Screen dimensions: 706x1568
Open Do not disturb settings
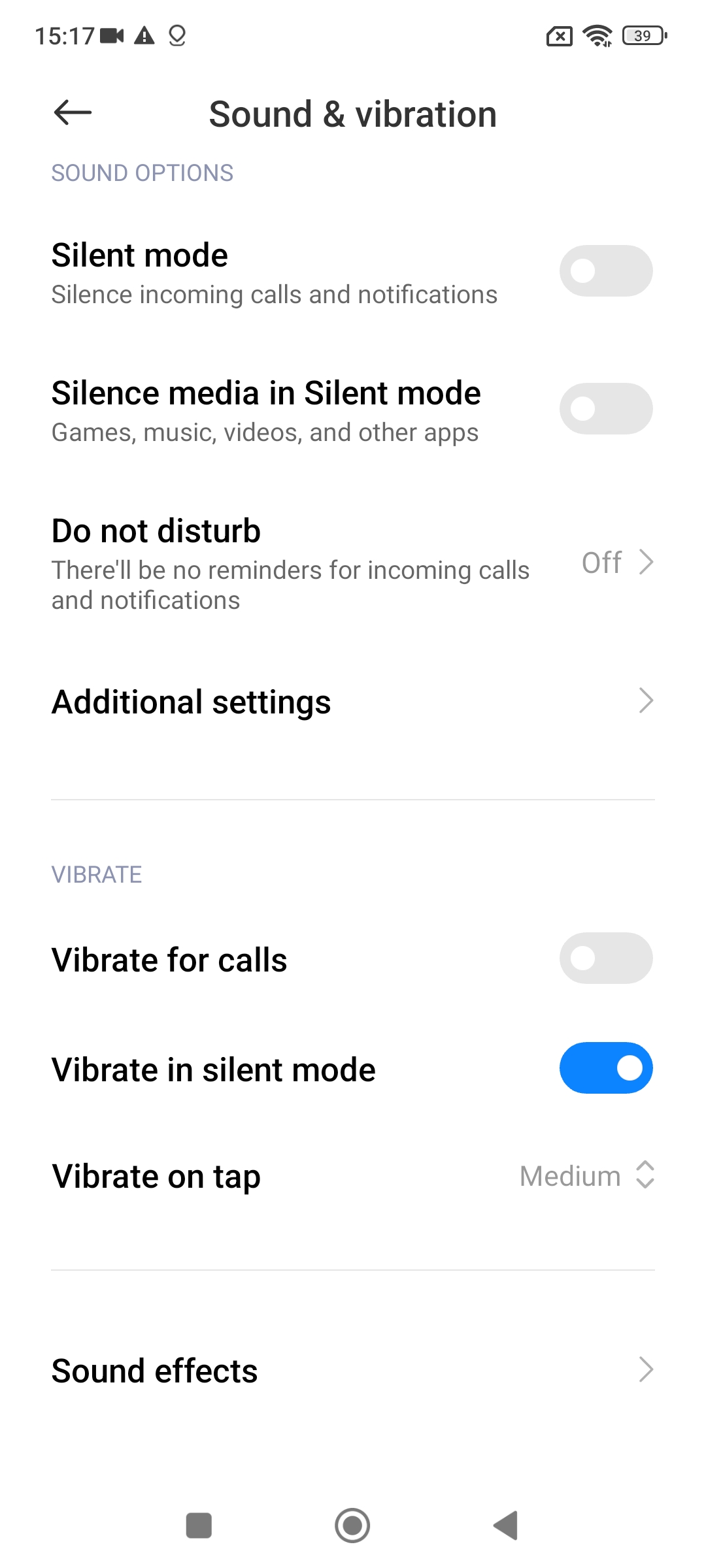(x=353, y=563)
